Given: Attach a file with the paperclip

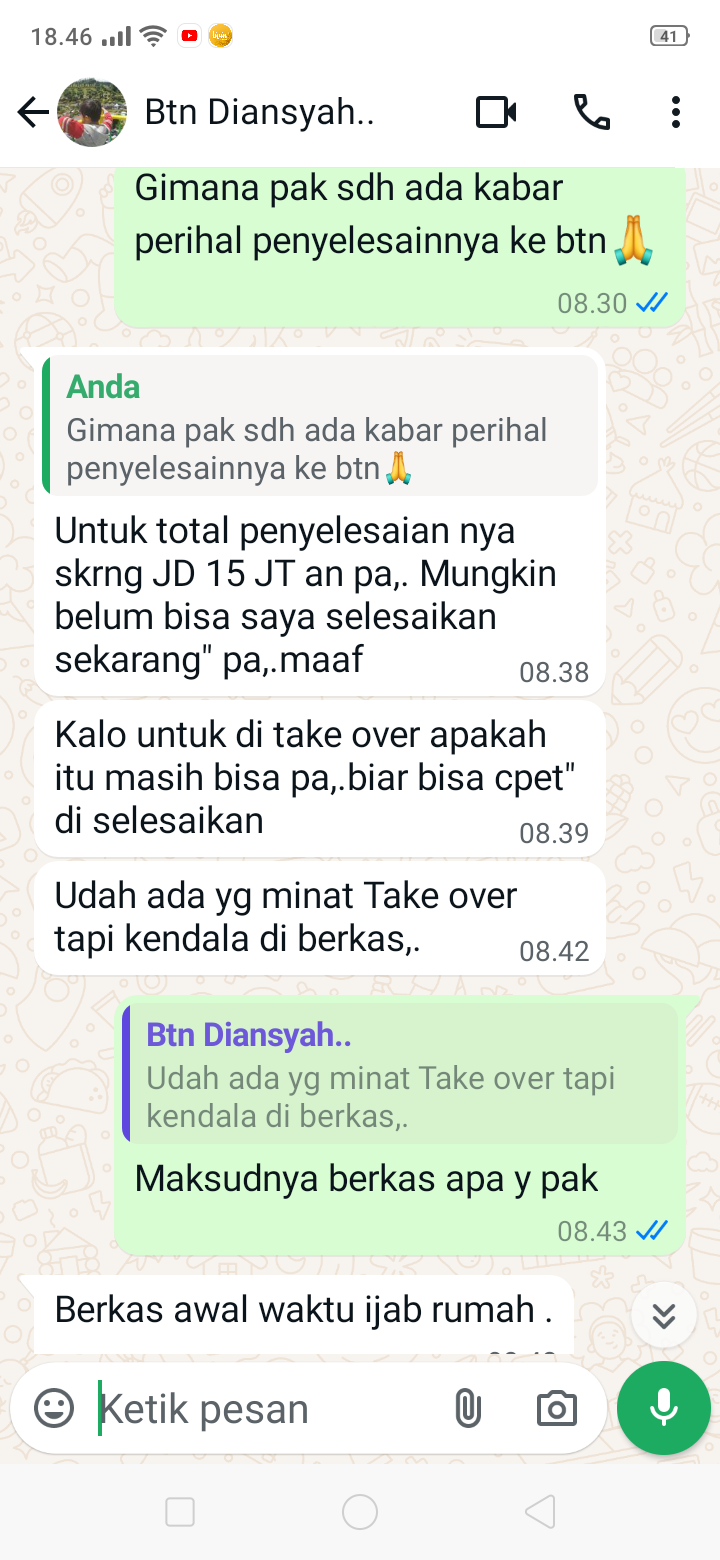Looking at the screenshot, I should [467, 1409].
